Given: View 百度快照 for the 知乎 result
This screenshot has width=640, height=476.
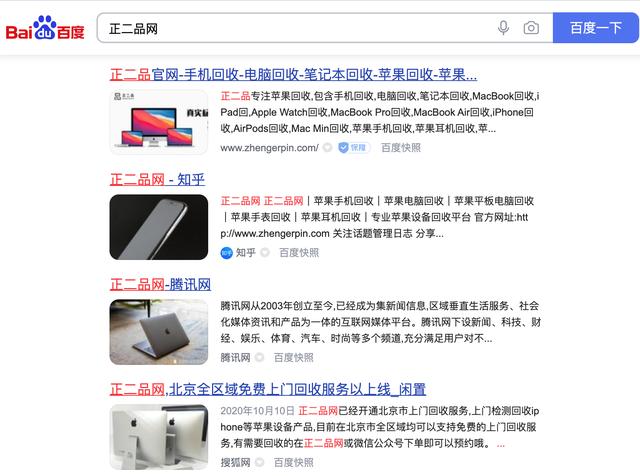Looking at the screenshot, I should 297,253.
